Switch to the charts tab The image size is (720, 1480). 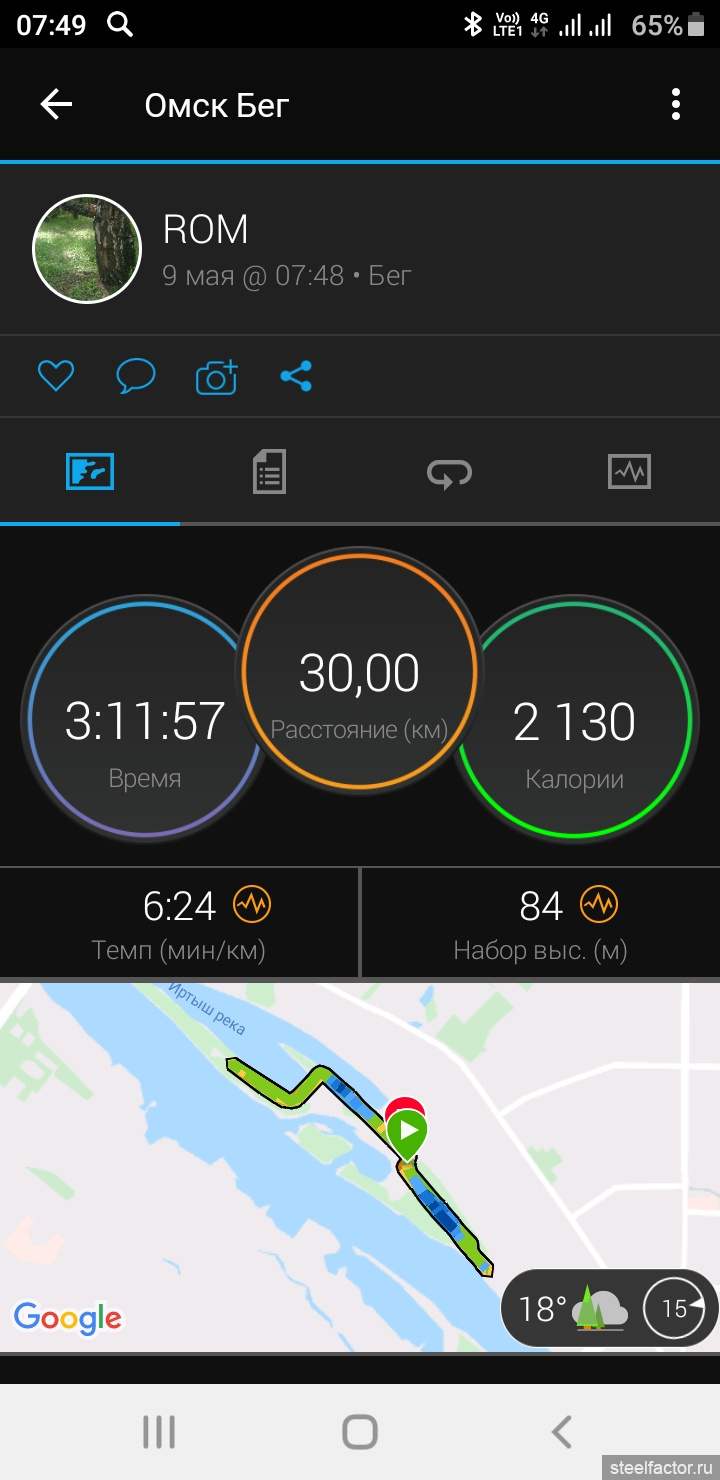(629, 471)
